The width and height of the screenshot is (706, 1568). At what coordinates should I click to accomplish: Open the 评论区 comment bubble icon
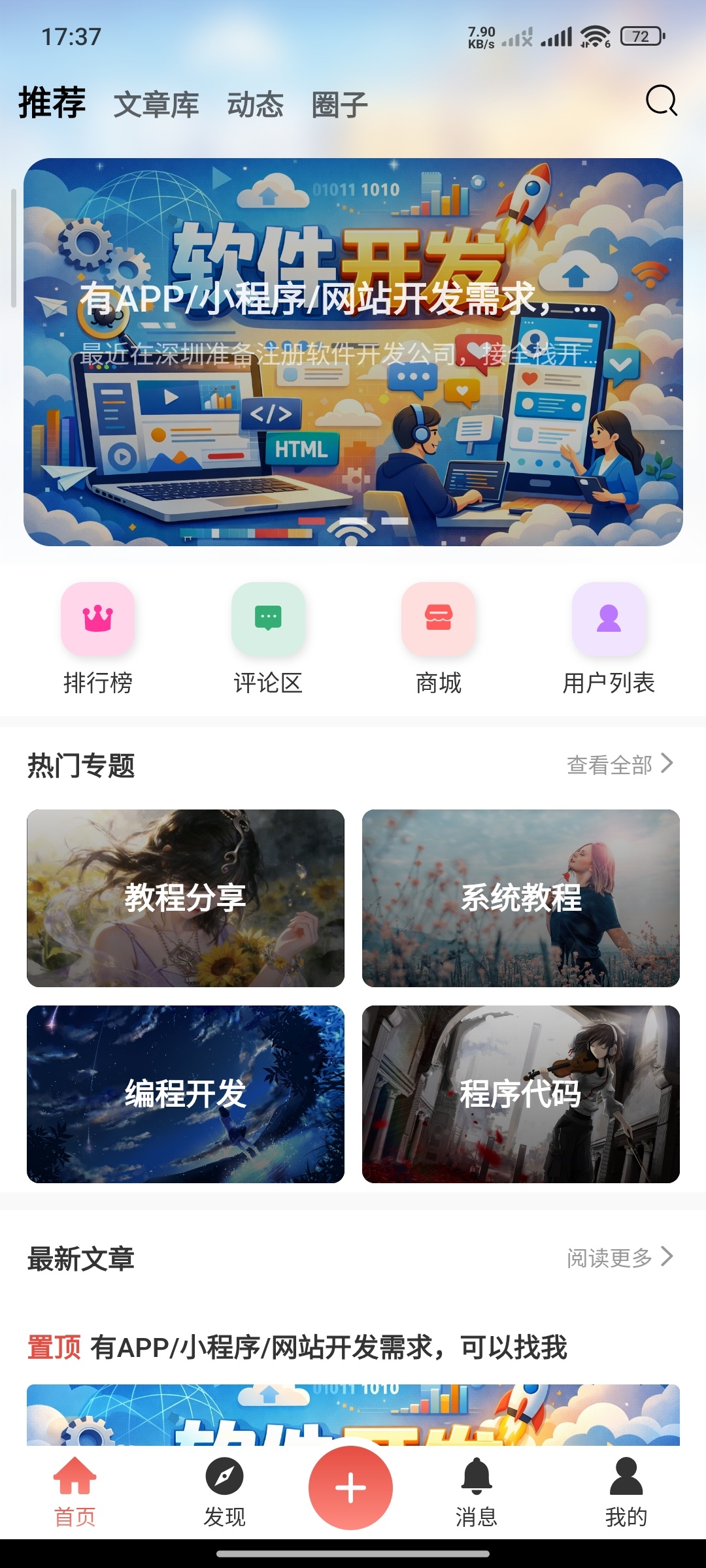[x=268, y=619]
